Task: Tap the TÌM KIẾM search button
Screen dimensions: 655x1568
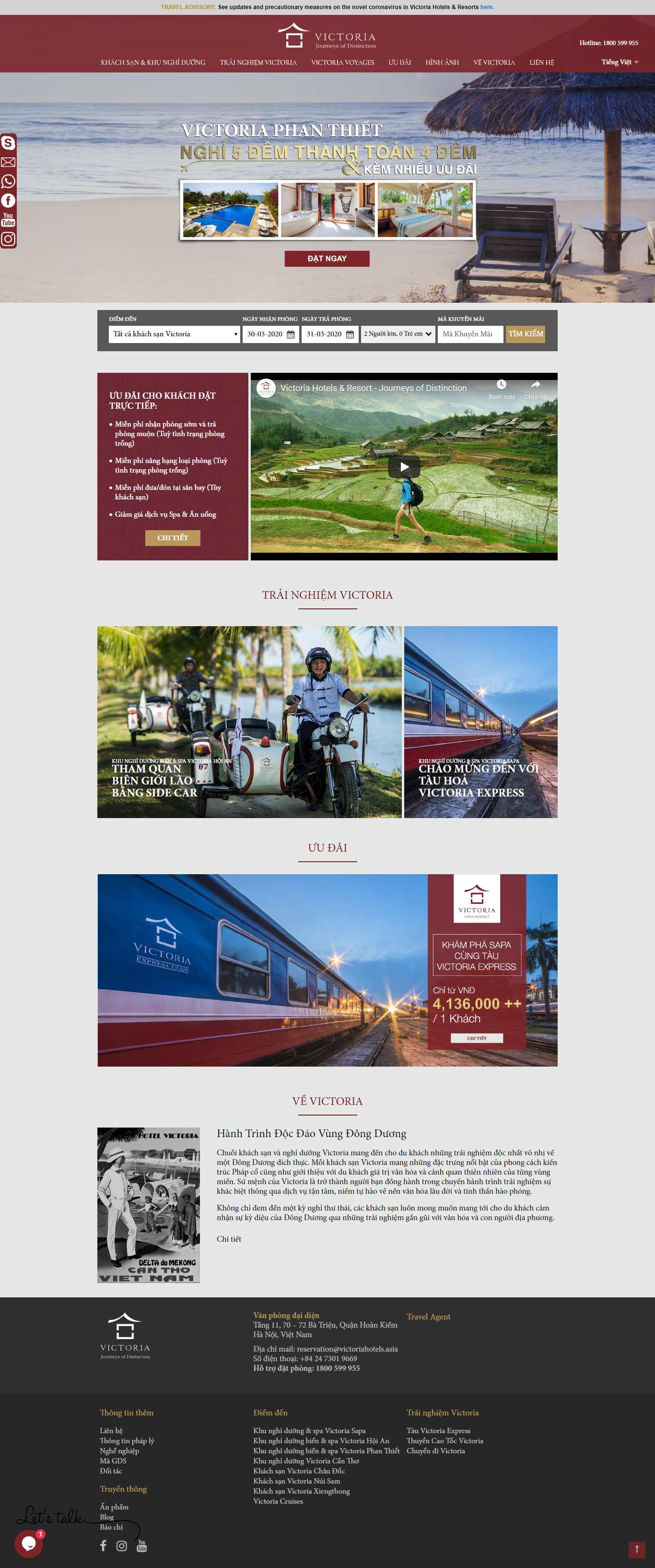Action: pyautogui.click(x=526, y=334)
